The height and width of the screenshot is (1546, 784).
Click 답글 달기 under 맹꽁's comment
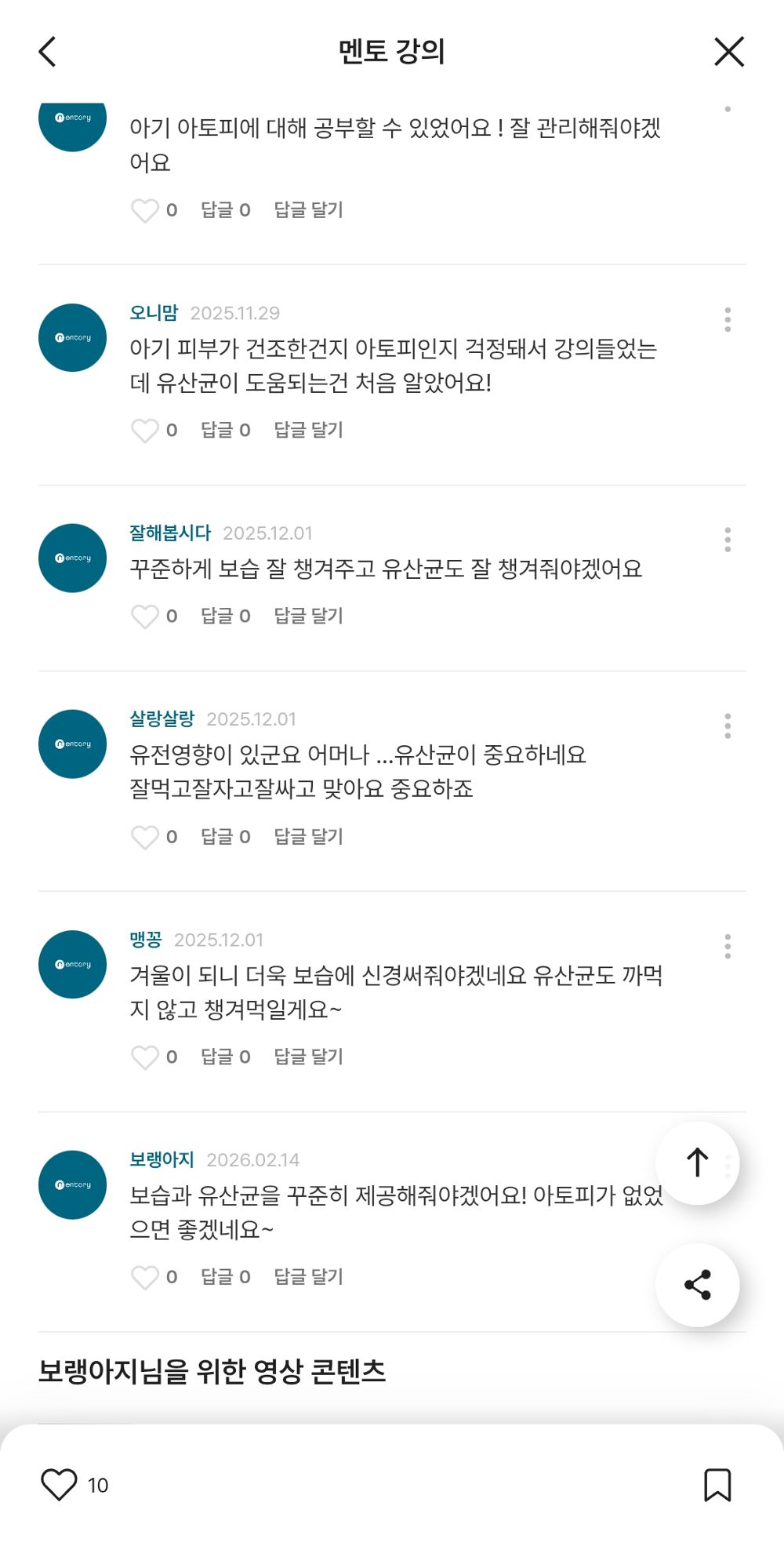[x=309, y=1057]
